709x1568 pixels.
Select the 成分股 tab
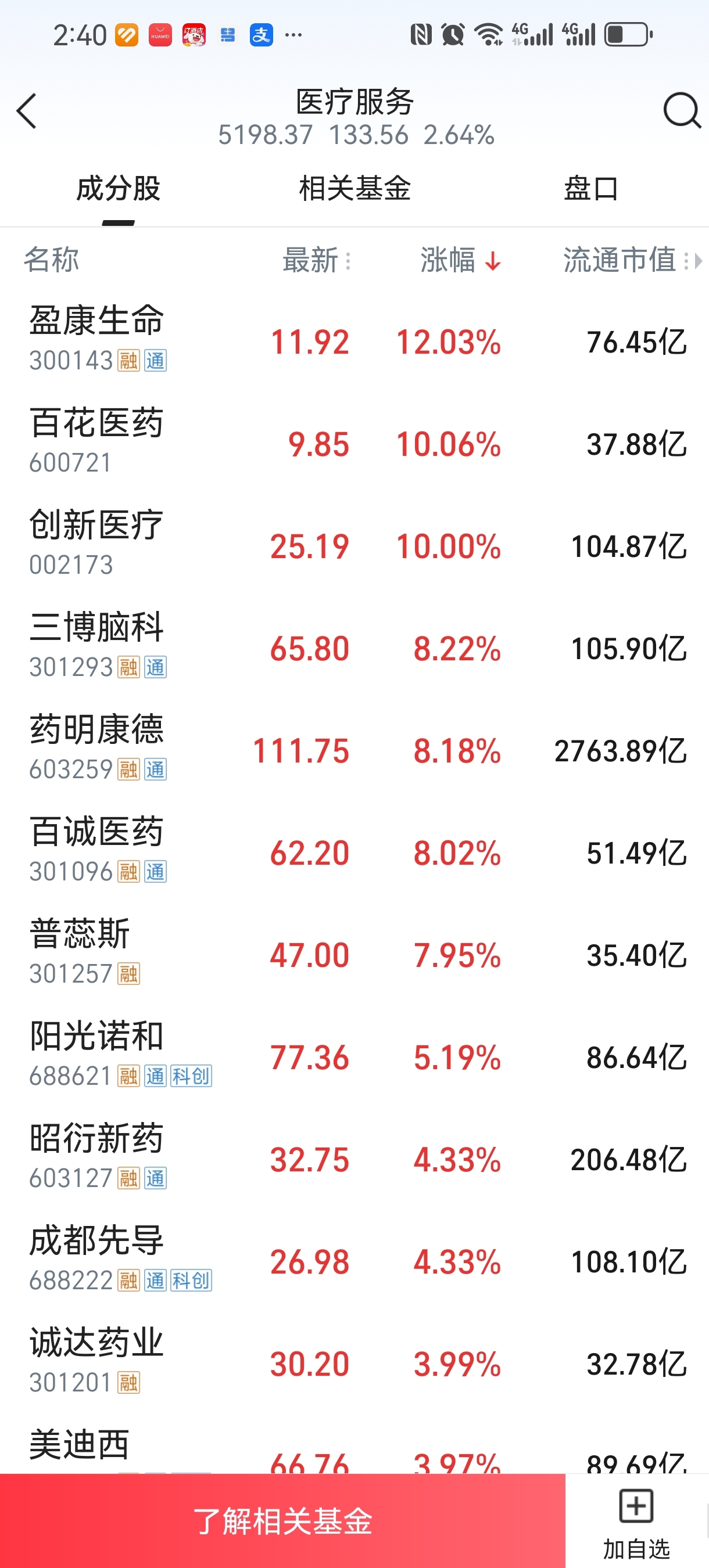point(118,188)
